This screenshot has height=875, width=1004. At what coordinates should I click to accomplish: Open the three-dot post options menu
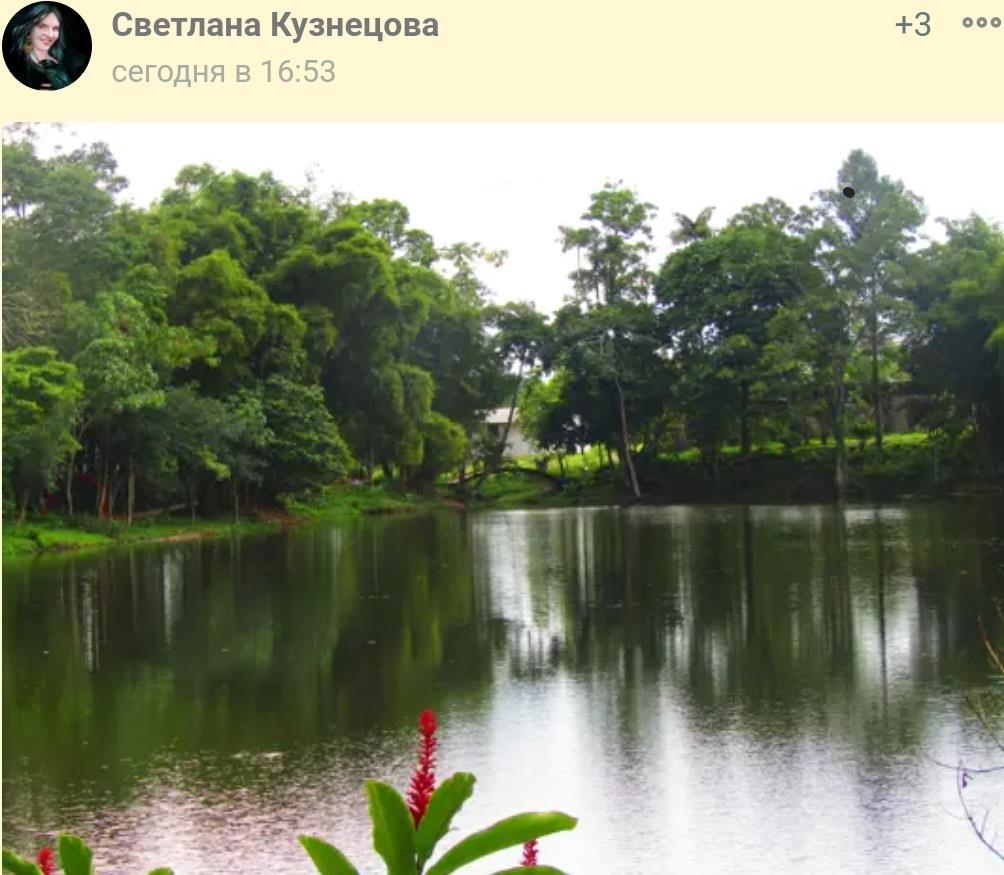click(x=980, y=24)
